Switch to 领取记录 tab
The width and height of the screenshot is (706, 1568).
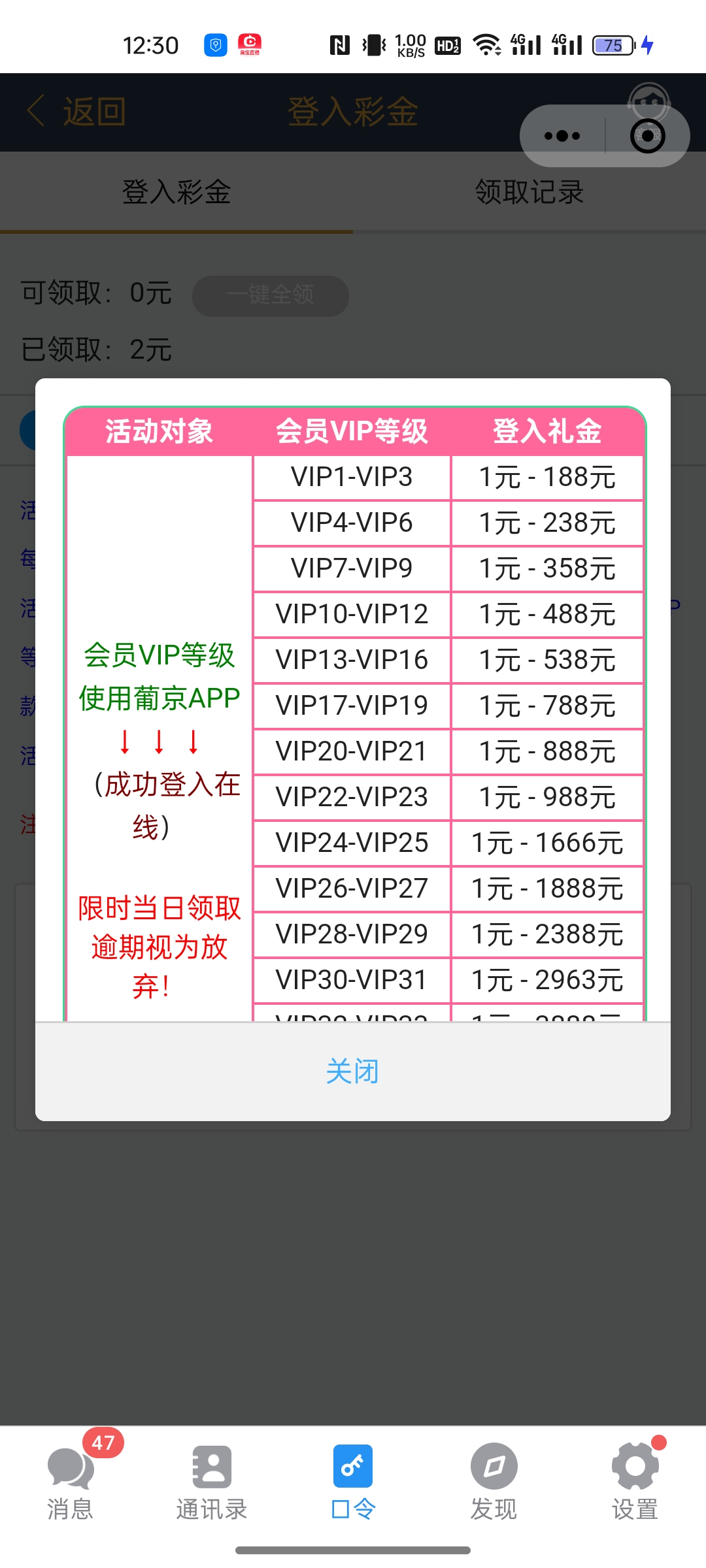(529, 192)
